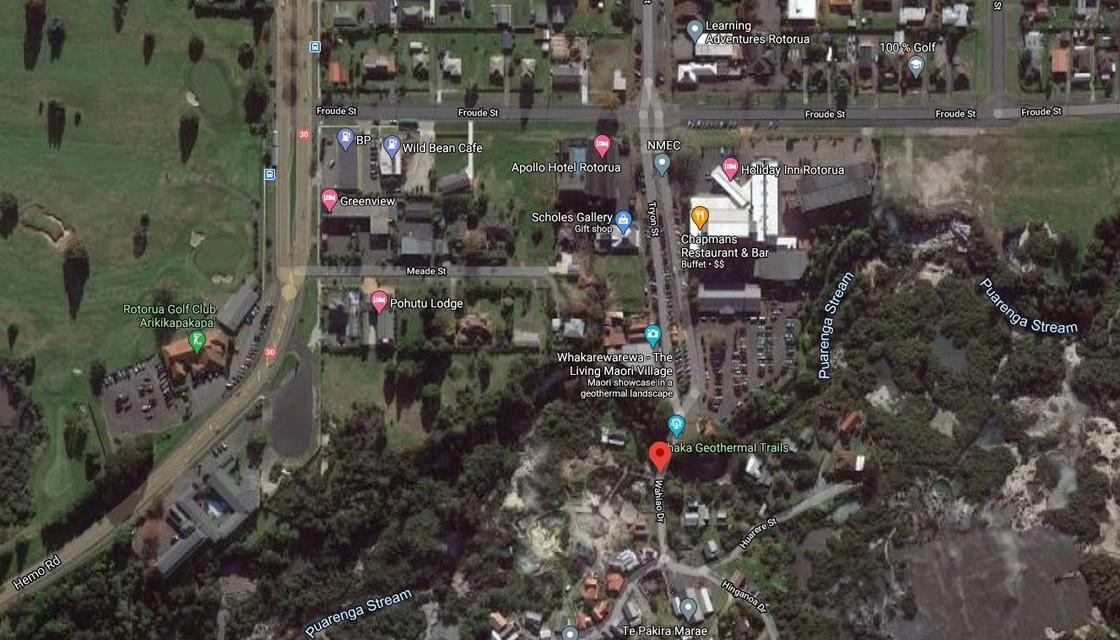The width and height of the screenshot is (1120, 640).
Task: Select the bus stop near Froude St
Action: coord(315,46)
